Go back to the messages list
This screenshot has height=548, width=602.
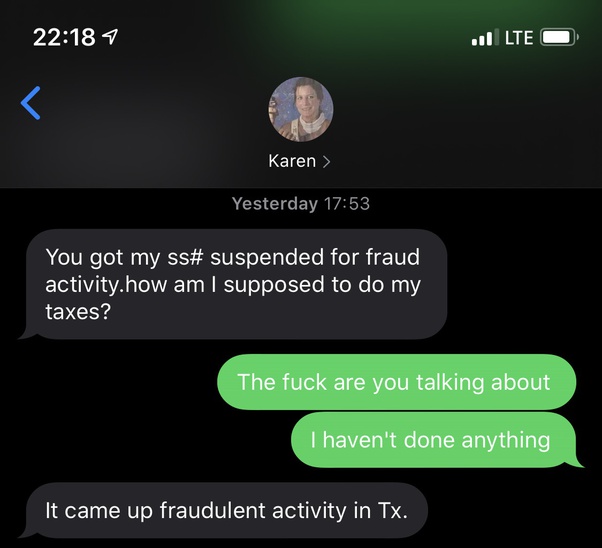coord(31,103)
